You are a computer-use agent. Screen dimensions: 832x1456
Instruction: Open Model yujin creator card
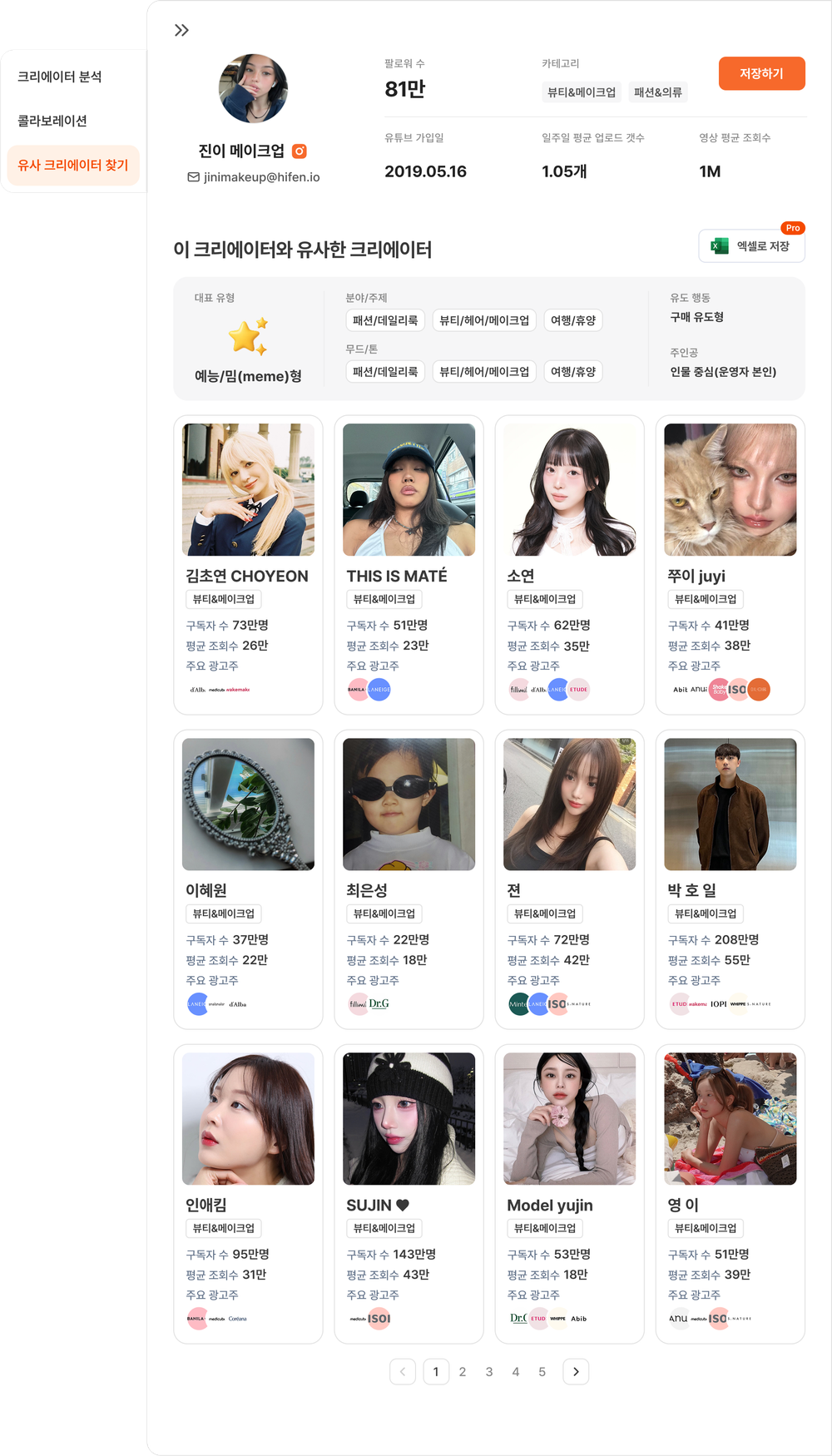[569, 1193]
